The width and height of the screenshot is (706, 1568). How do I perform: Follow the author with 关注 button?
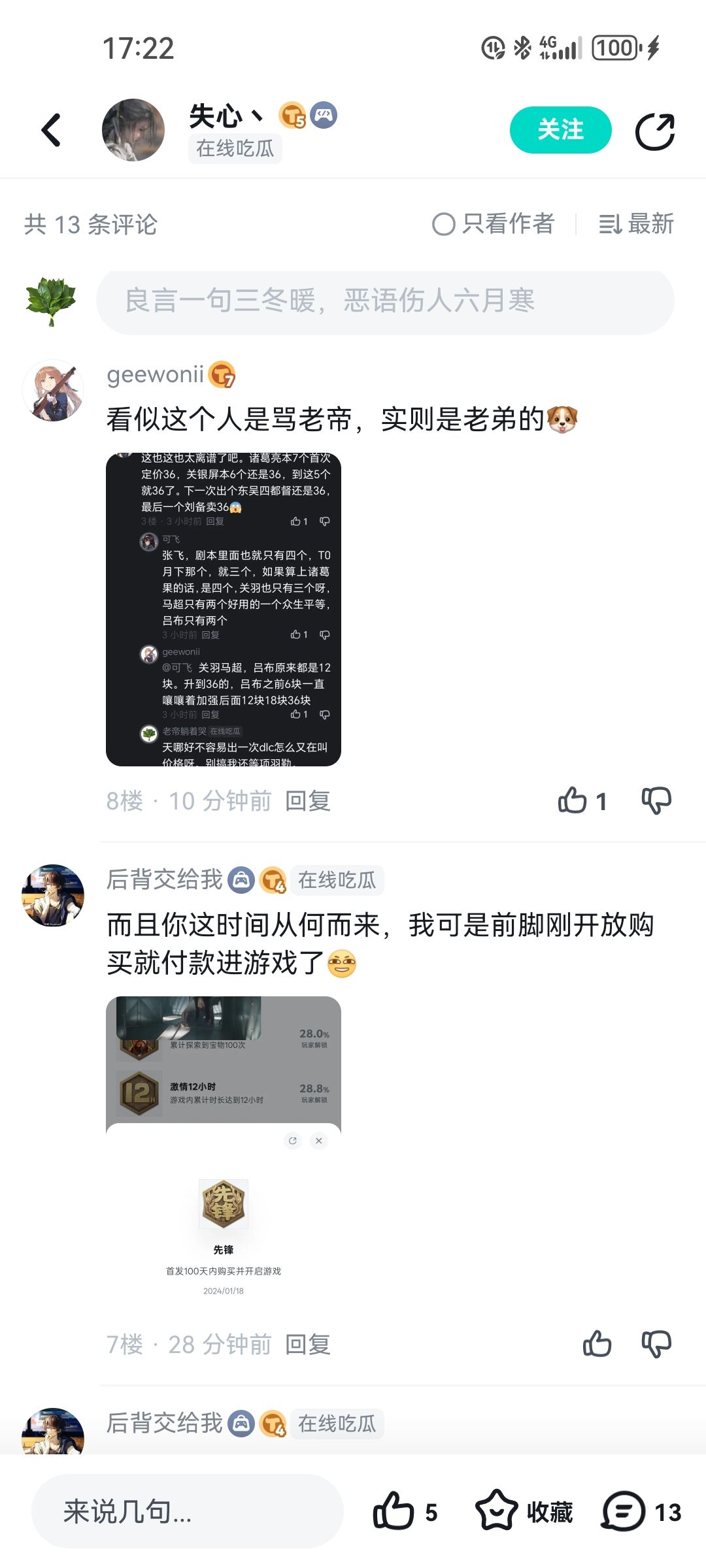coord(560,130)
